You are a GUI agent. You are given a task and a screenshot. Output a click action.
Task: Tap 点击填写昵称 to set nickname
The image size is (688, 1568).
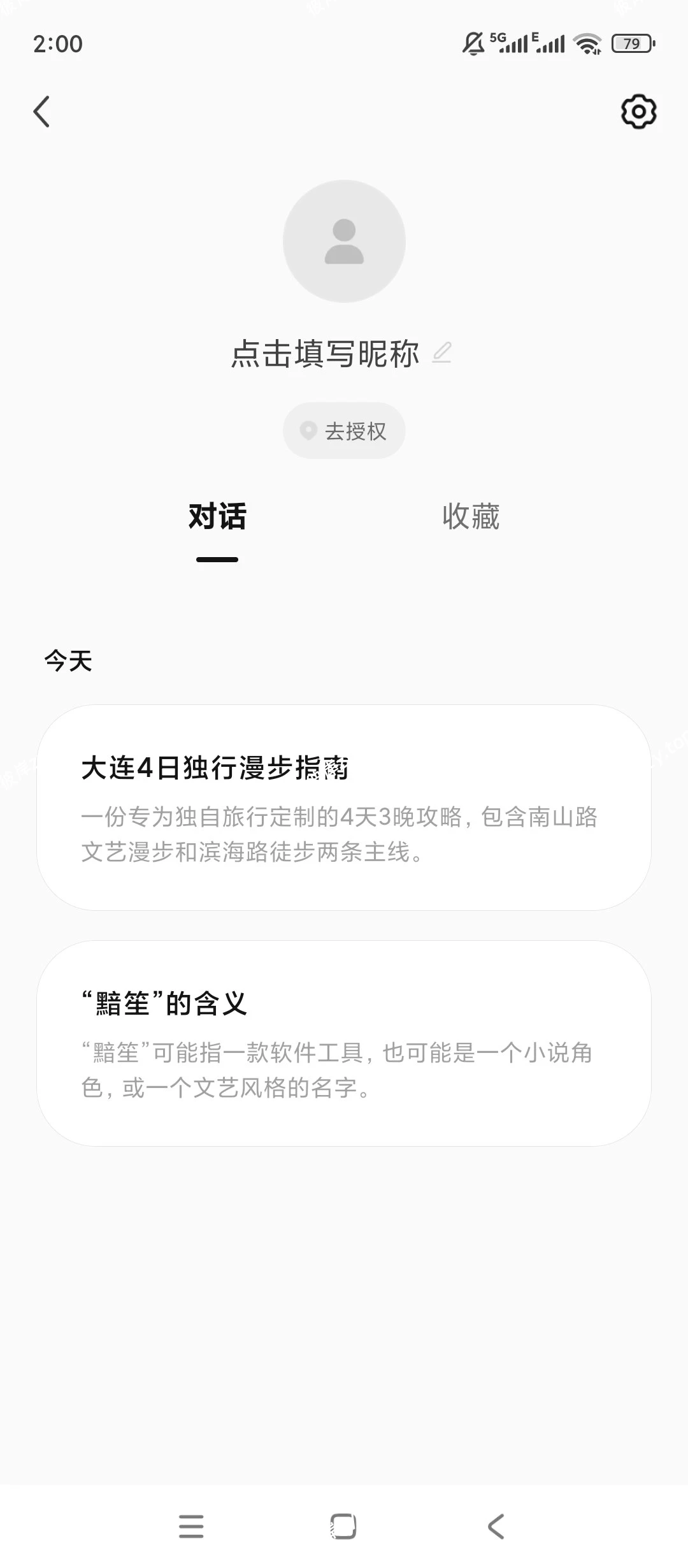point(324,354)
